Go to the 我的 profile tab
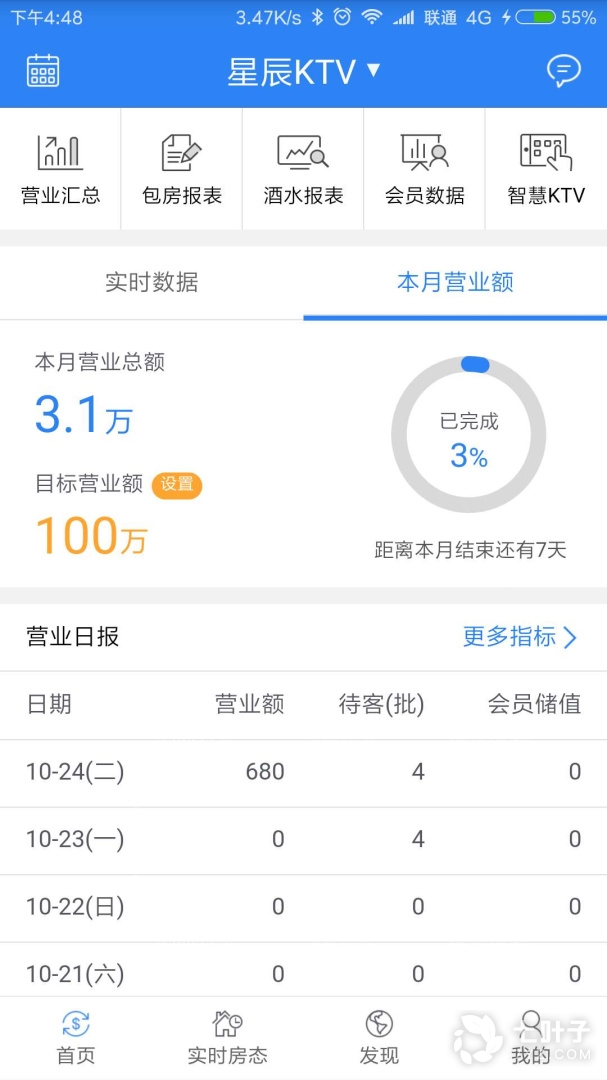The image size is (607, 1080). point(531,1038)
